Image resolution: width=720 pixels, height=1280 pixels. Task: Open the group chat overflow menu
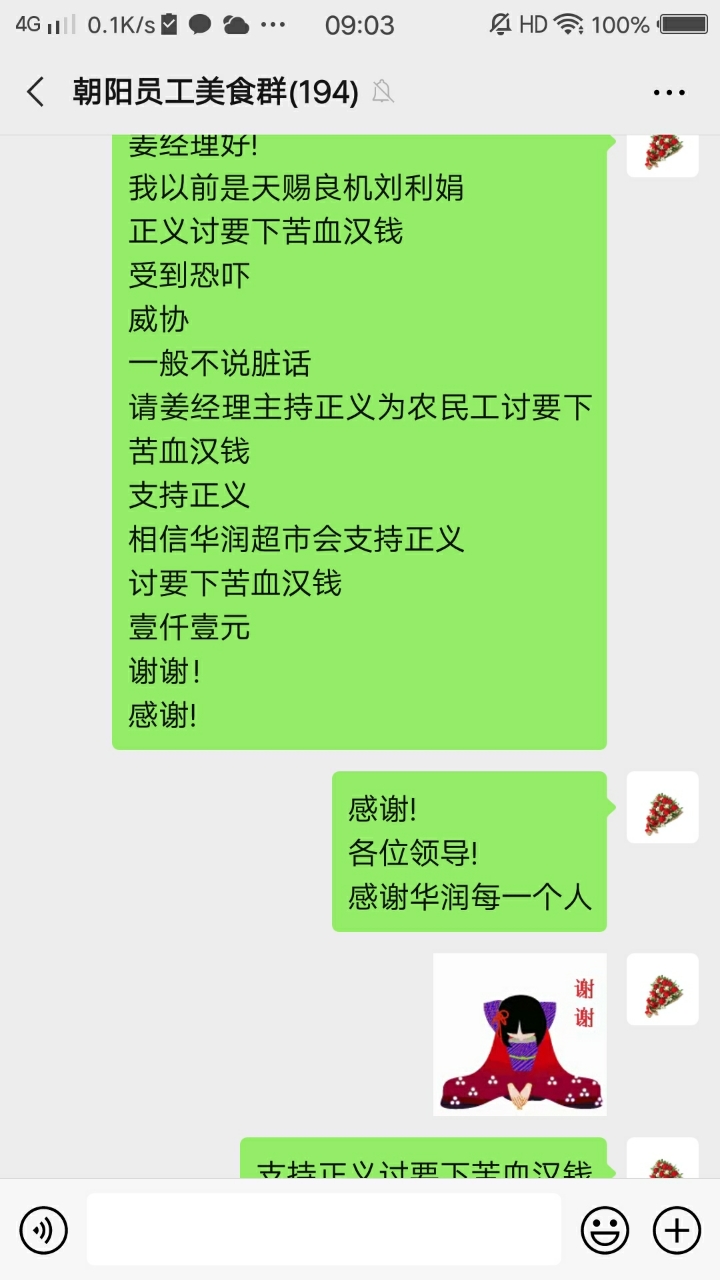(x=669, y=93)
